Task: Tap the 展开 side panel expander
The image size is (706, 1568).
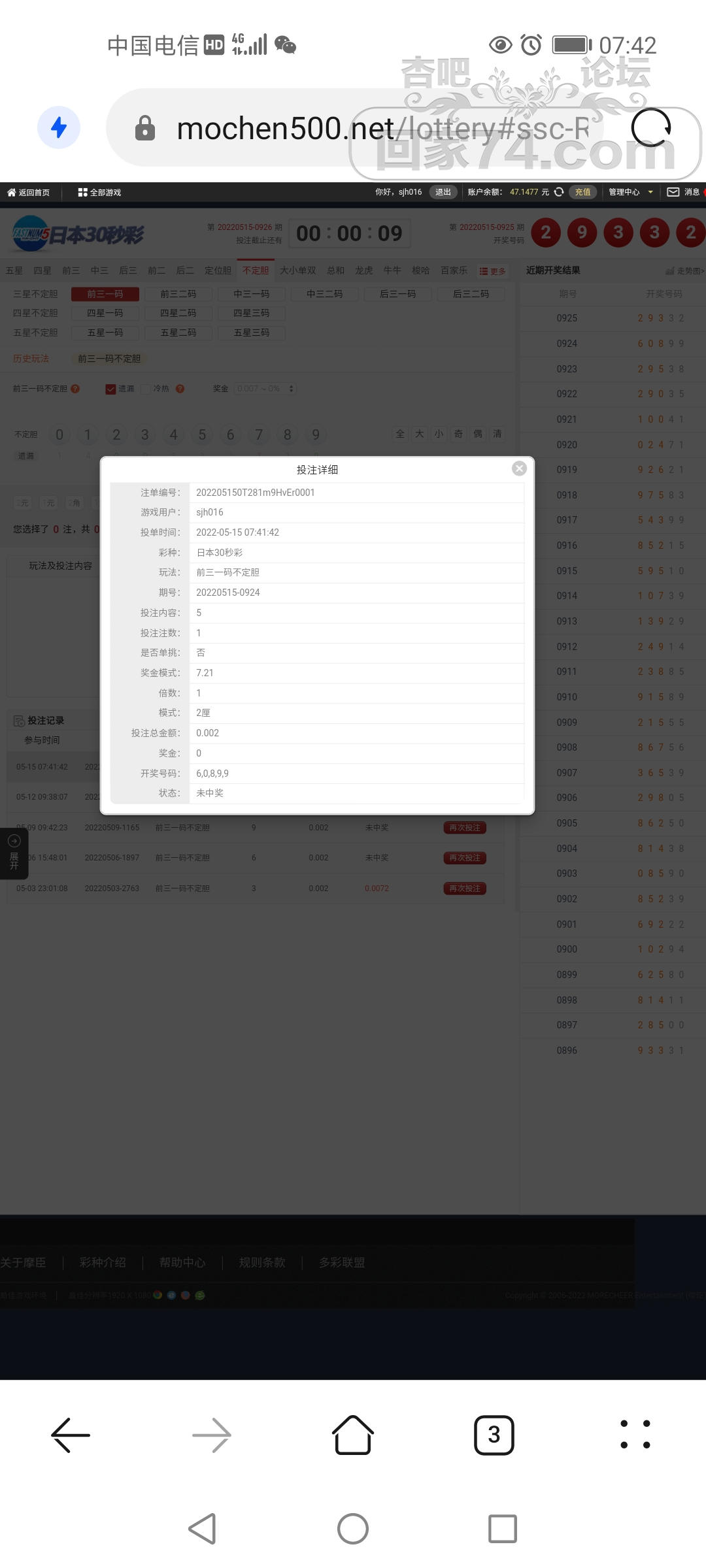Action: 14,854
